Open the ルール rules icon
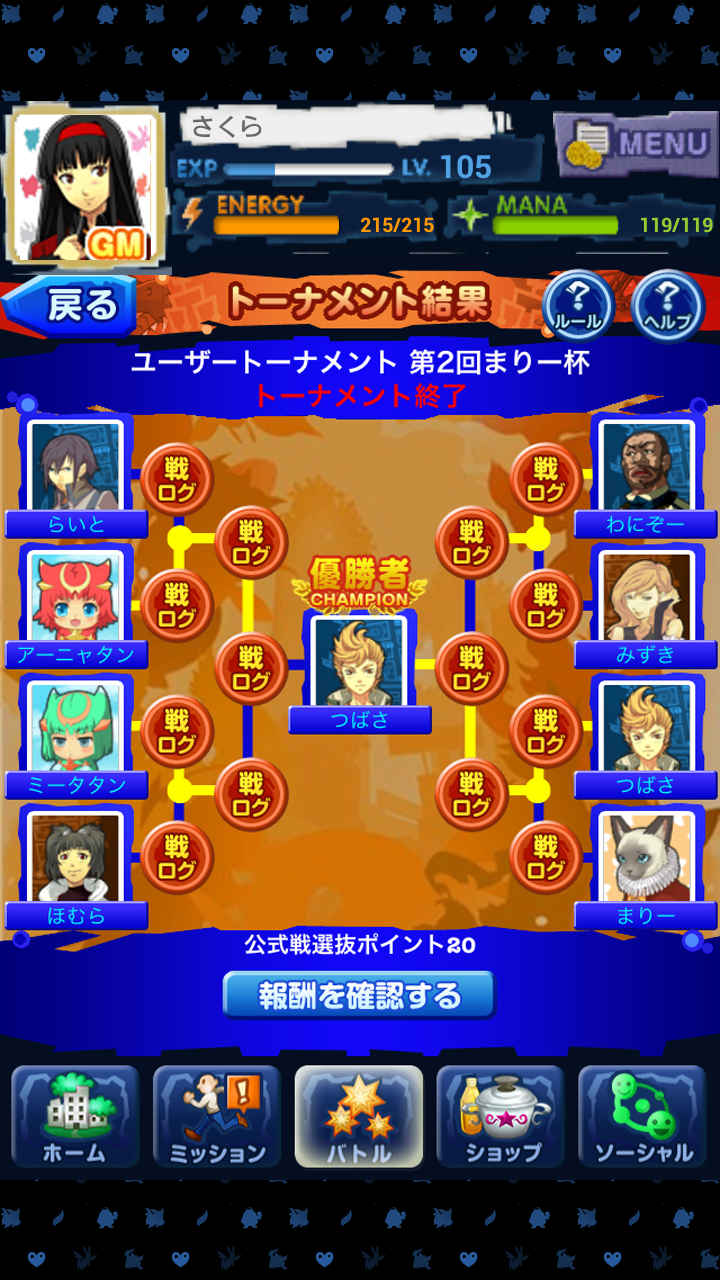 point(577,305)
